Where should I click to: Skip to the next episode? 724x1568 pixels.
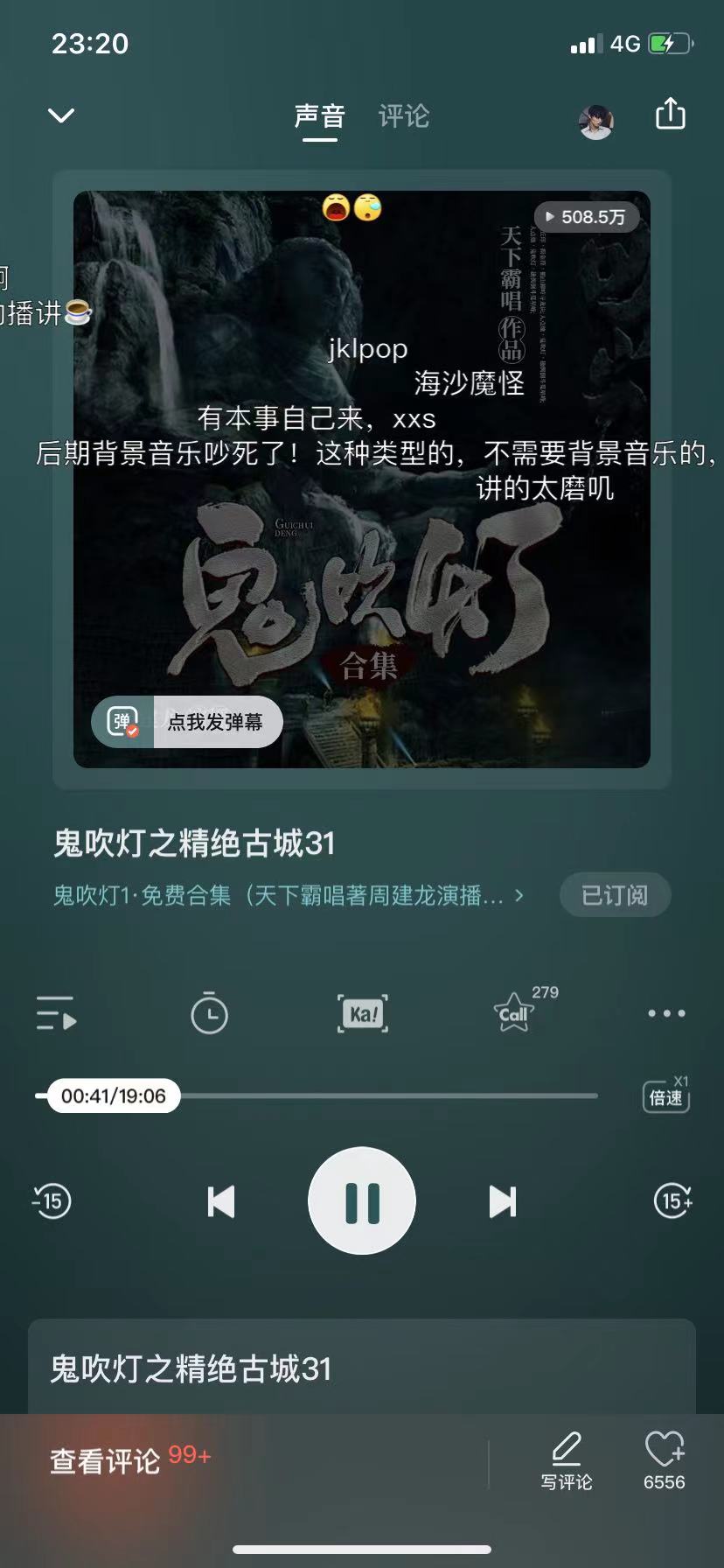click(502, 1201)
